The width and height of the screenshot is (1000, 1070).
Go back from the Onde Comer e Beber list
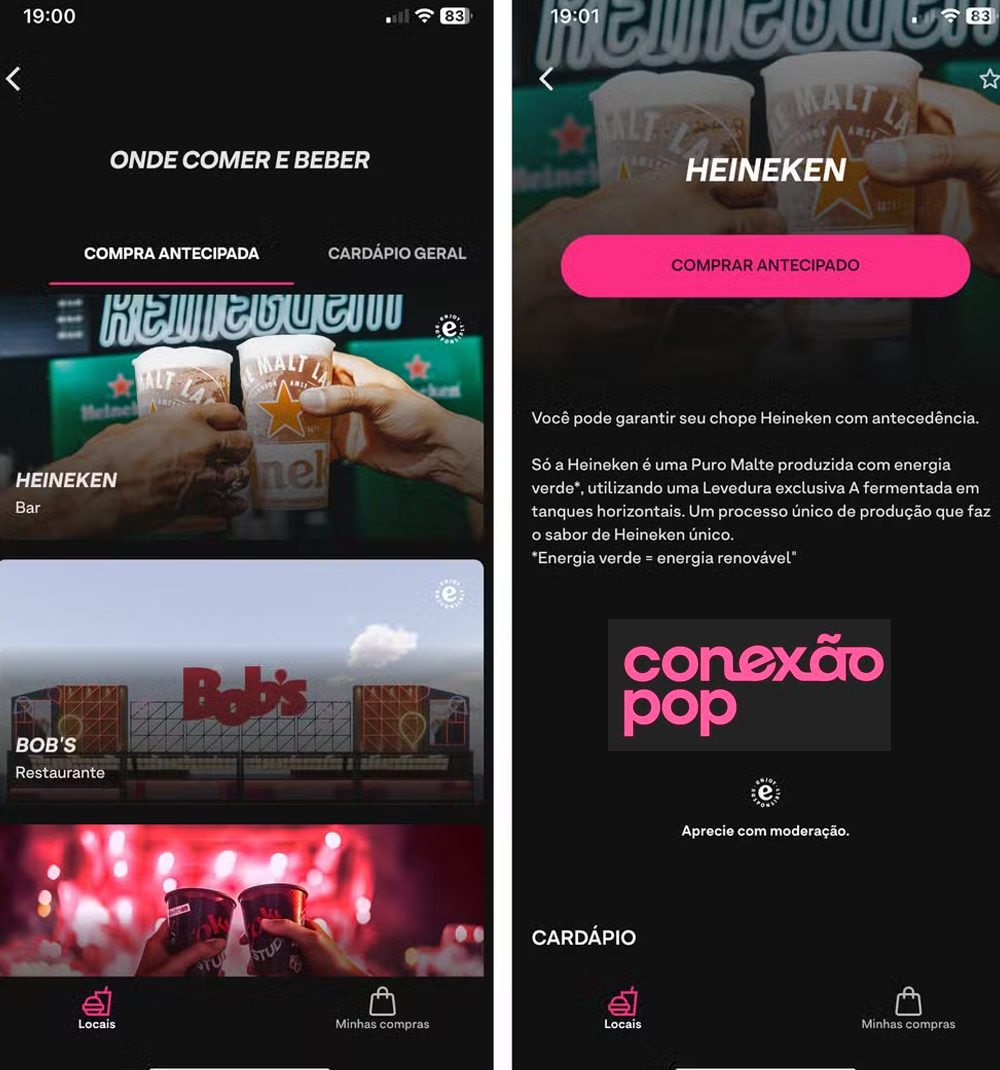point(13,79)
